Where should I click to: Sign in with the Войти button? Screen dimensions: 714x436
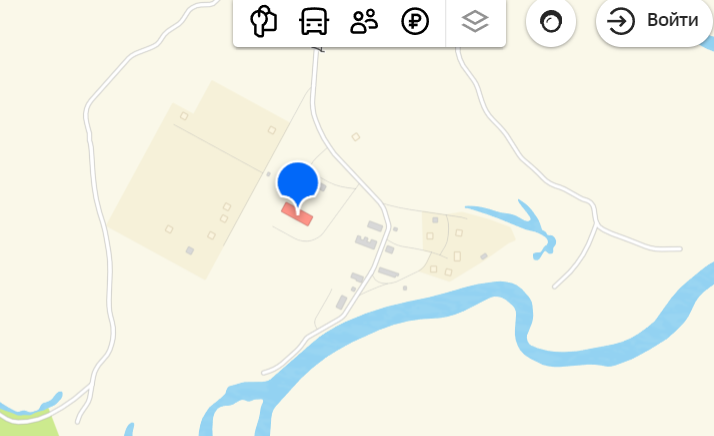point(654,21)
